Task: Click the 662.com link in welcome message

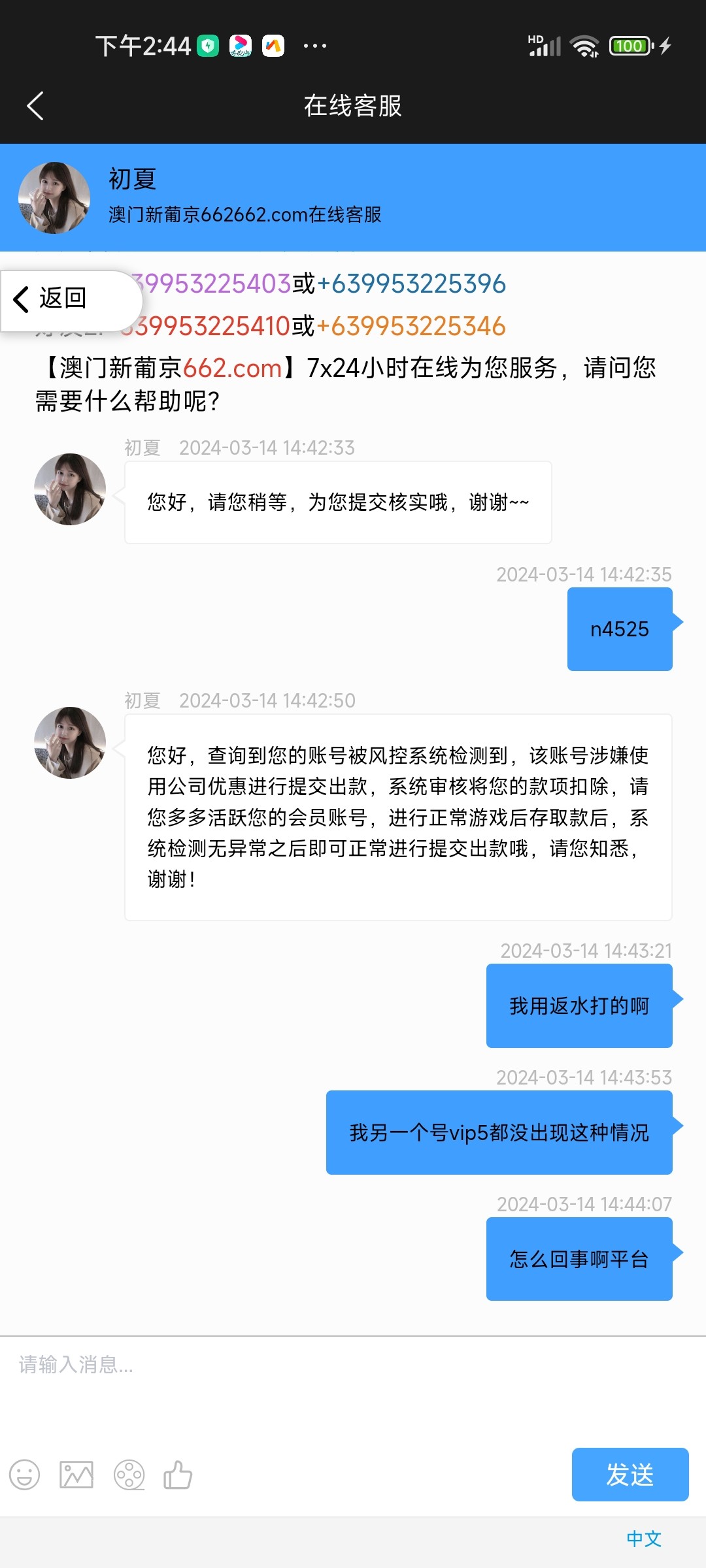Action: click(x=232, y=369)
